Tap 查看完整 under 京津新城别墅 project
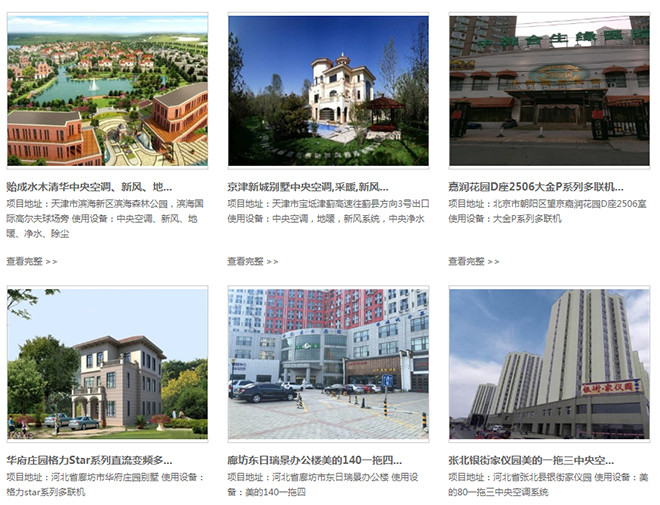This screenshot has height=505, width=660. (x=252, y=261)
